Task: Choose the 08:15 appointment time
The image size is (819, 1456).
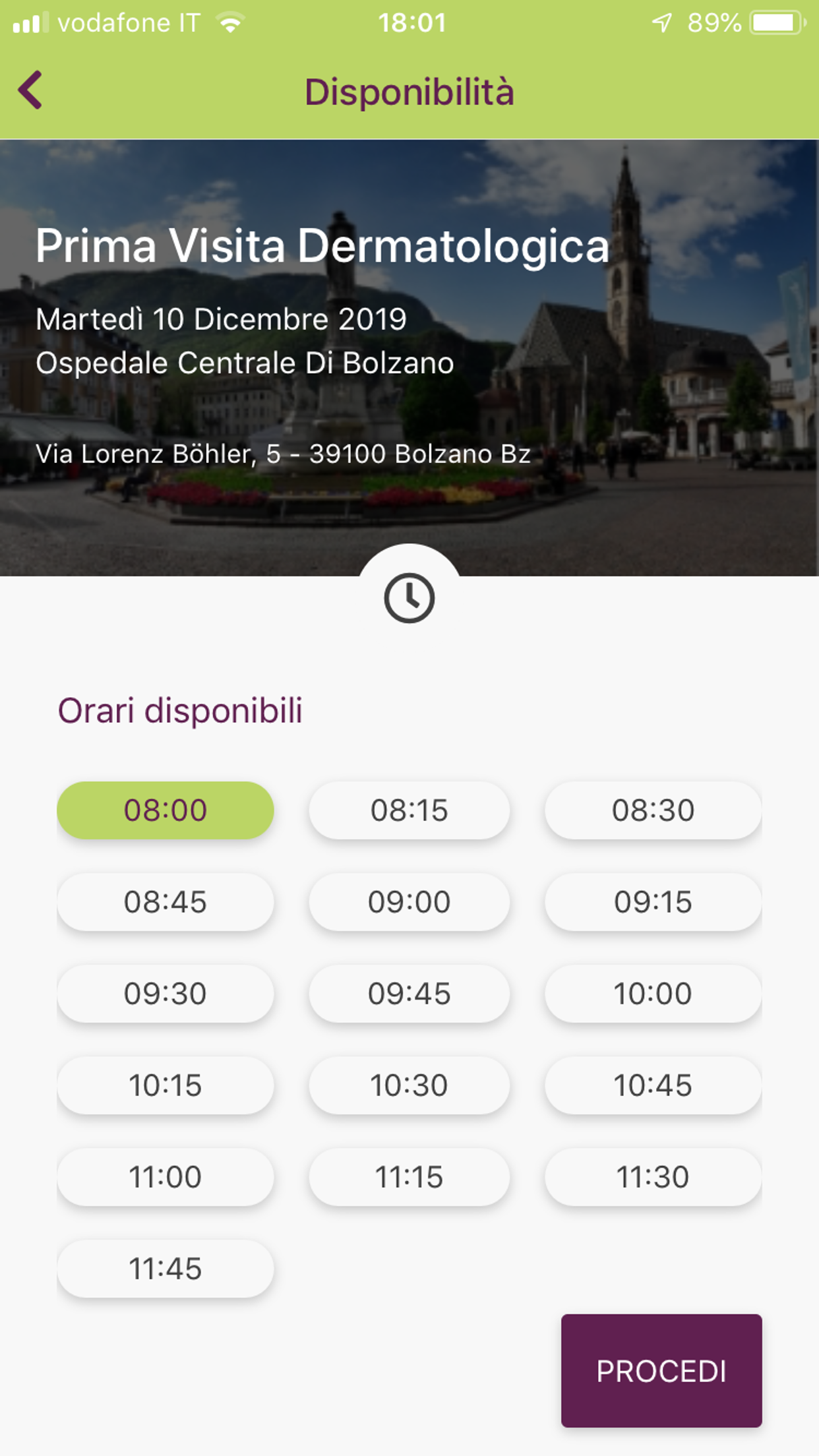Action: click(409, 810)
